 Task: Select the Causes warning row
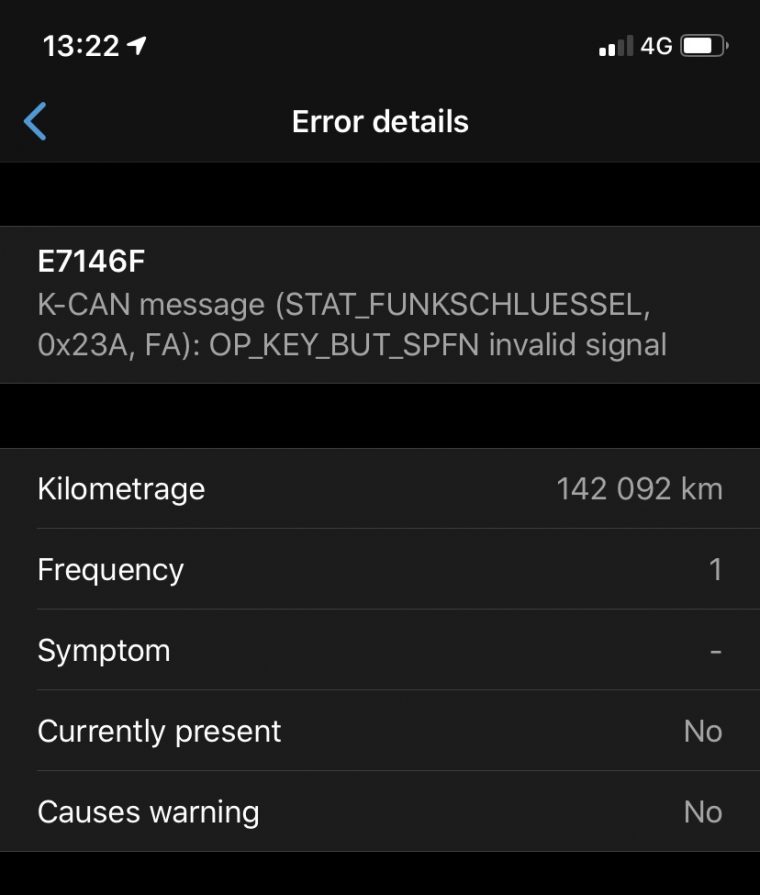point(380,812)
